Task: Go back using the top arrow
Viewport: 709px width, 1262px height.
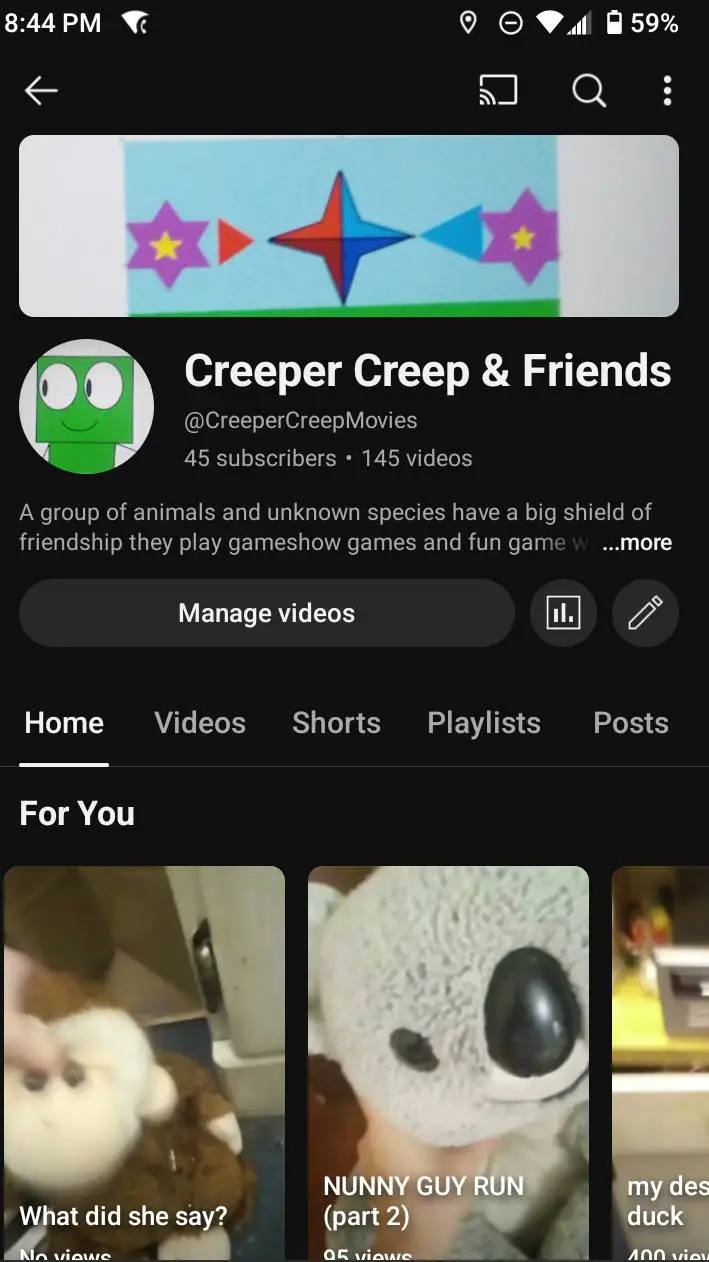Action: pyautogui.click(x=41, y=91)
